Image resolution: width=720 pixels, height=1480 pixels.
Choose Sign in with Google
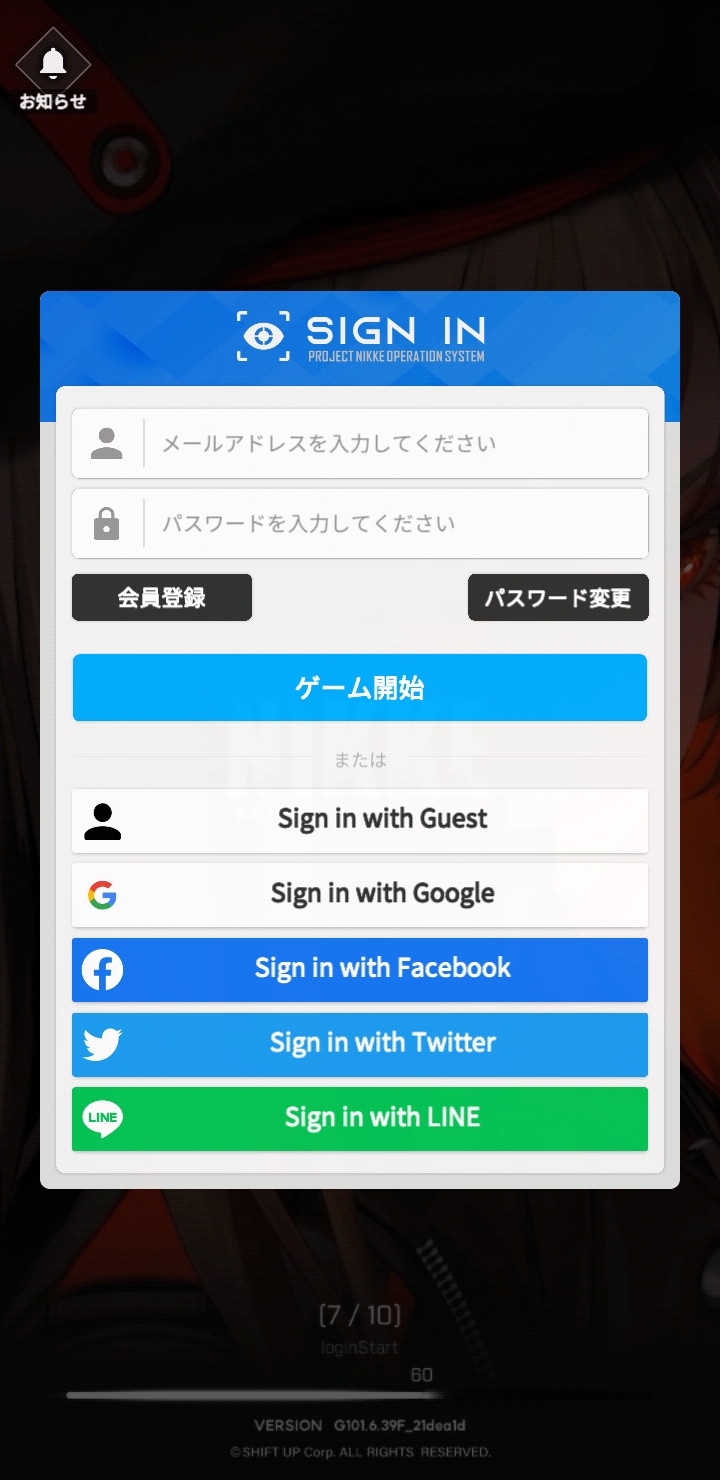pos(360,894)
